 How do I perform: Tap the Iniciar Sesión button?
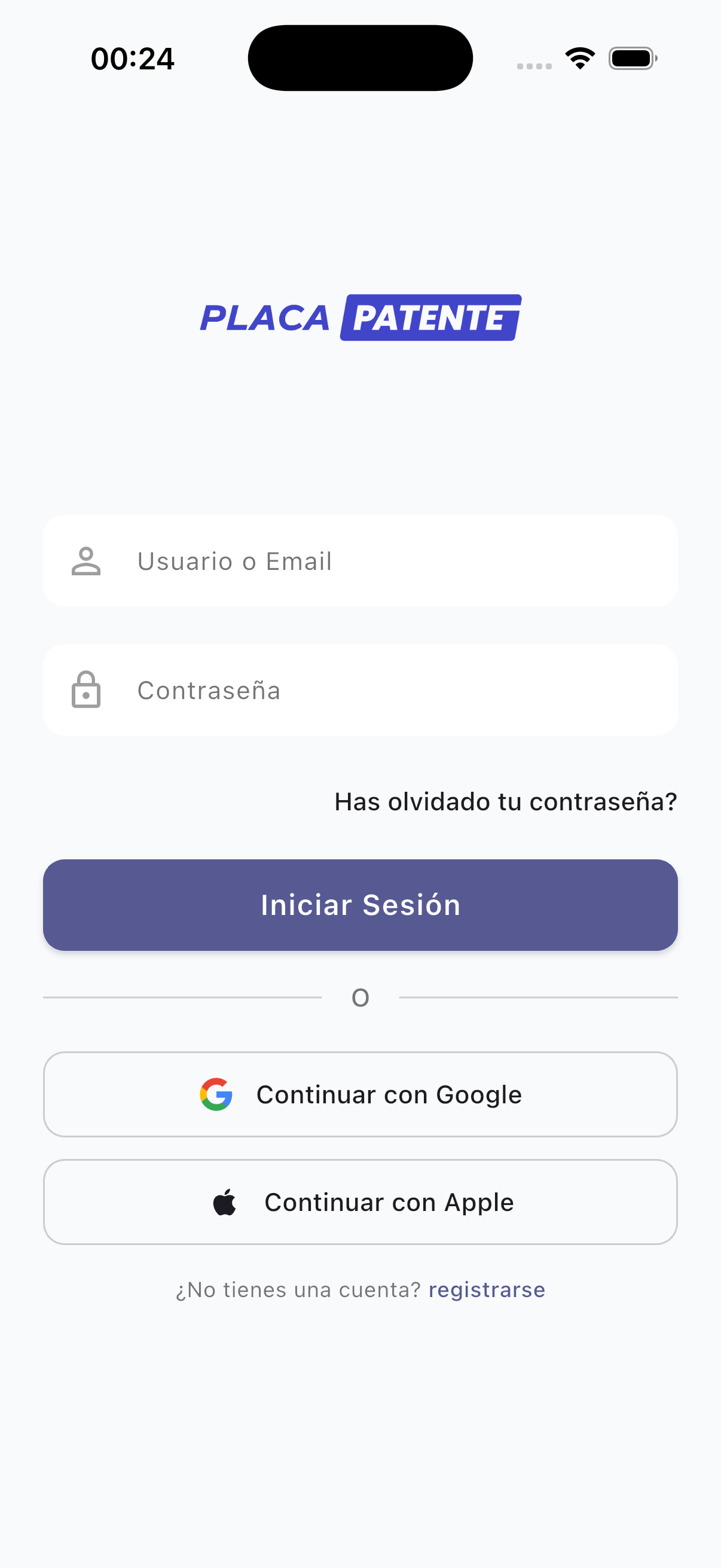pos(360,905)
